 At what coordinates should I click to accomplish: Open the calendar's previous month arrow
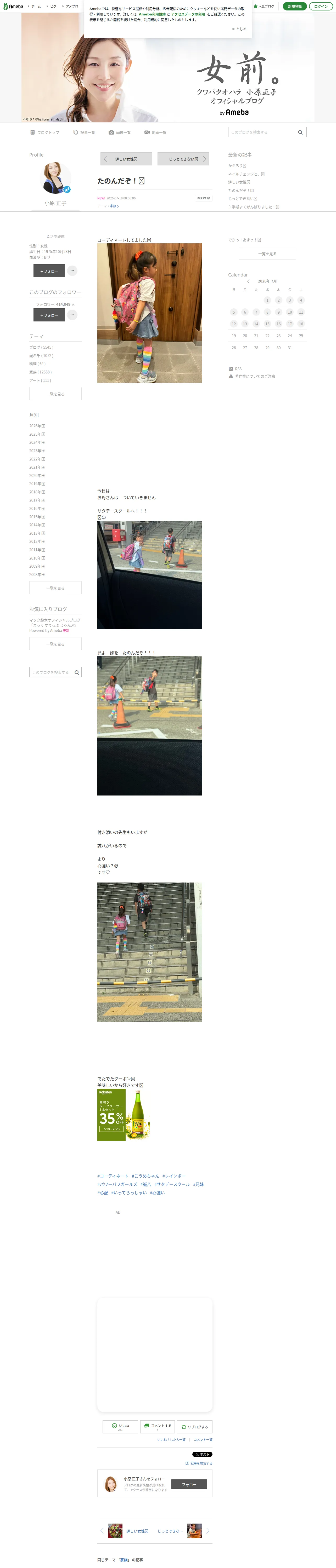[248, 281]
